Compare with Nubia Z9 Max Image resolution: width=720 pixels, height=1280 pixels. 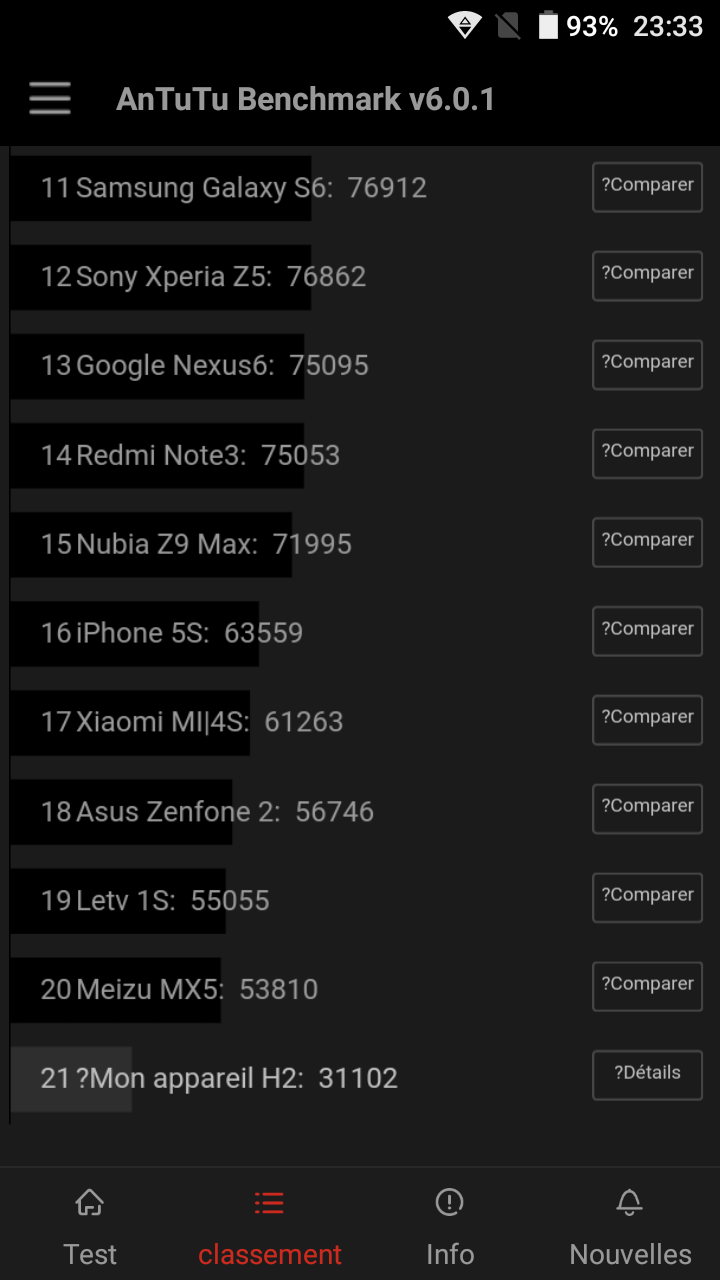point(647,542)
